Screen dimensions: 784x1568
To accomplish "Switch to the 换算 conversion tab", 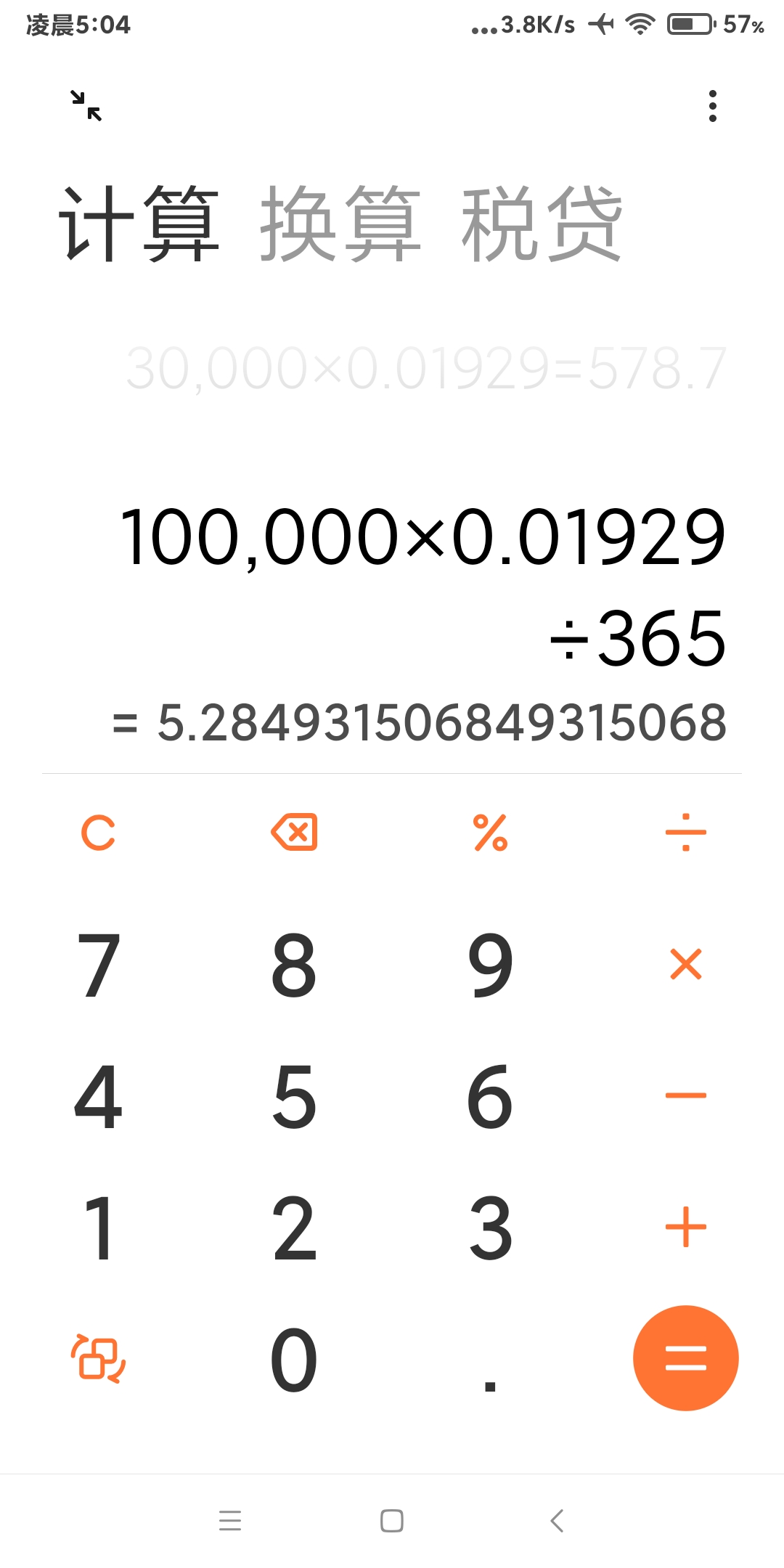I will pos(340,223).
